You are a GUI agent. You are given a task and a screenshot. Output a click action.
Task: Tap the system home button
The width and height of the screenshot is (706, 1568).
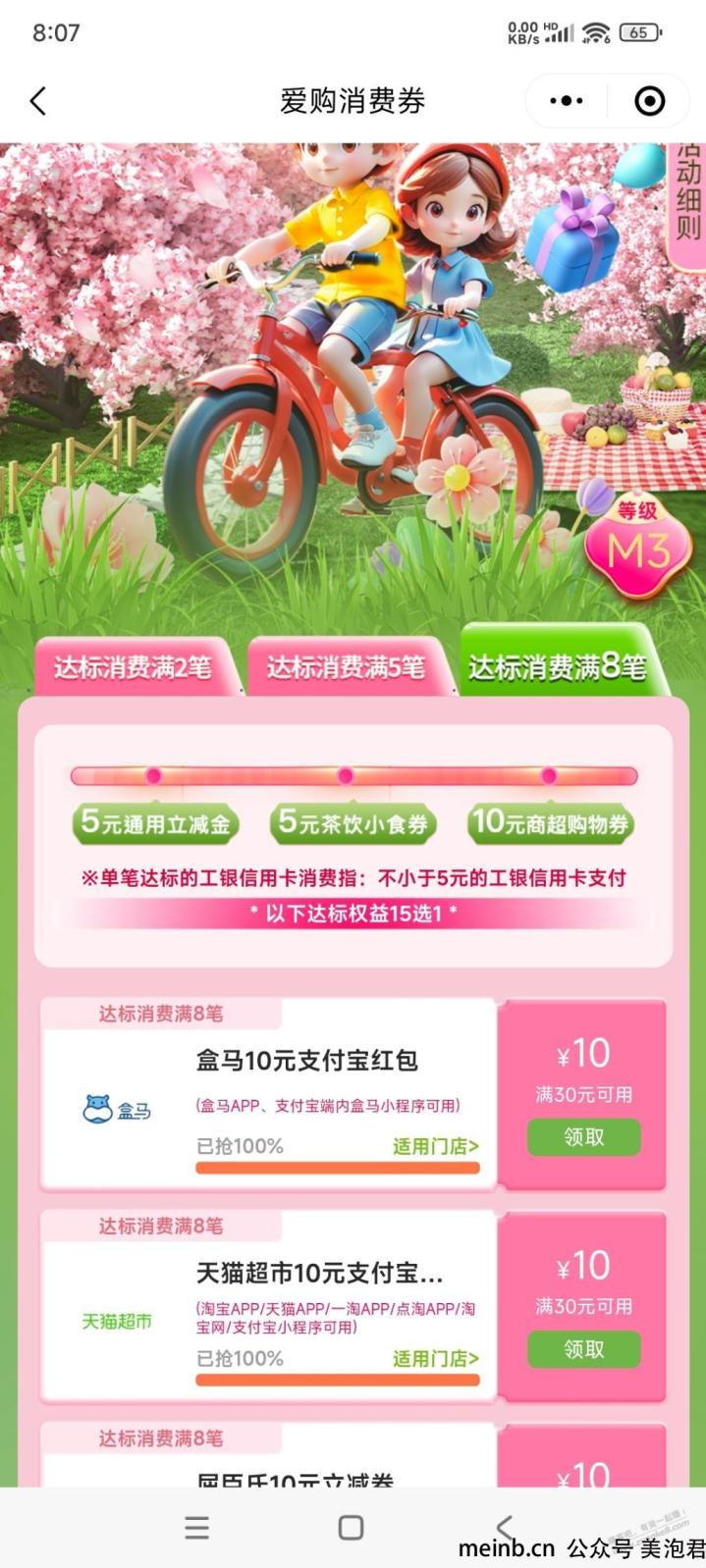351,1528
